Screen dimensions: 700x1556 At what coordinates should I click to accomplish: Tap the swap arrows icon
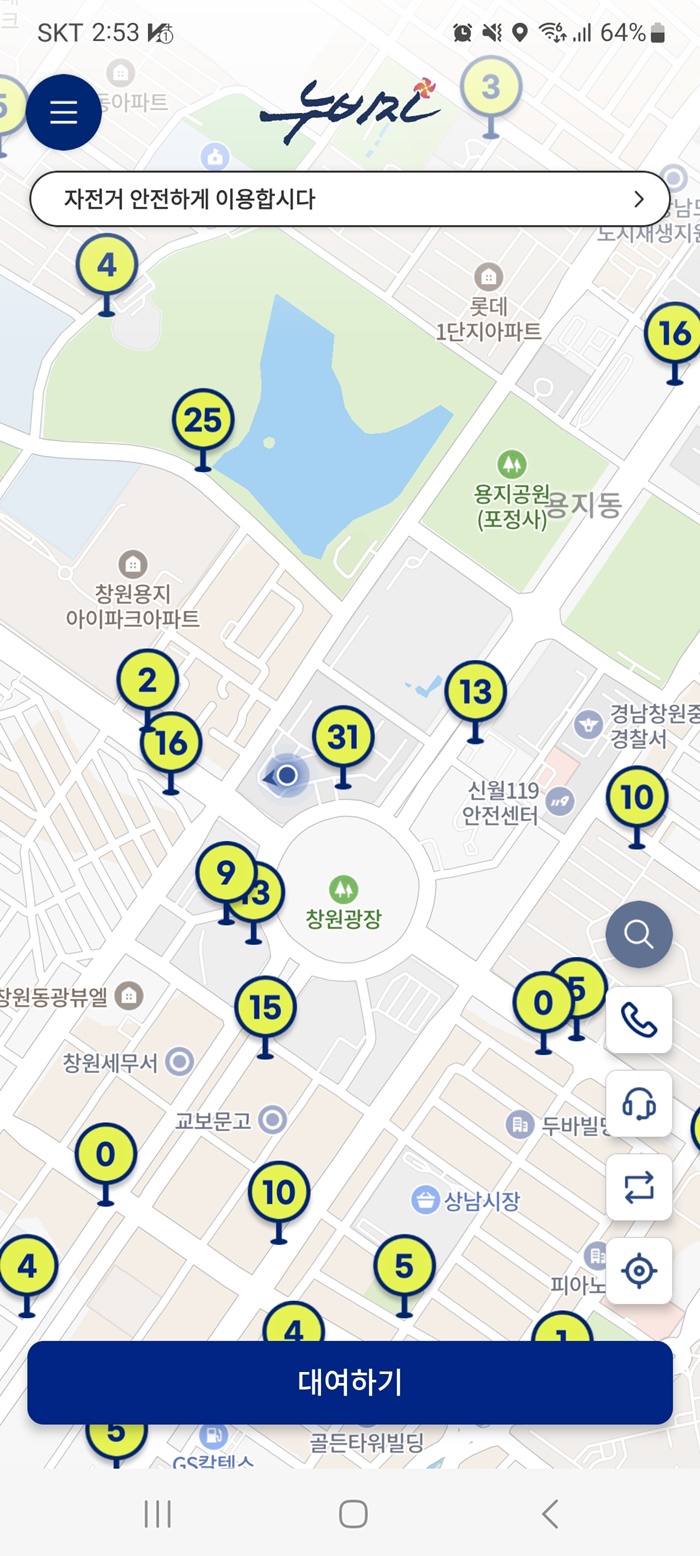point(638,1187)
